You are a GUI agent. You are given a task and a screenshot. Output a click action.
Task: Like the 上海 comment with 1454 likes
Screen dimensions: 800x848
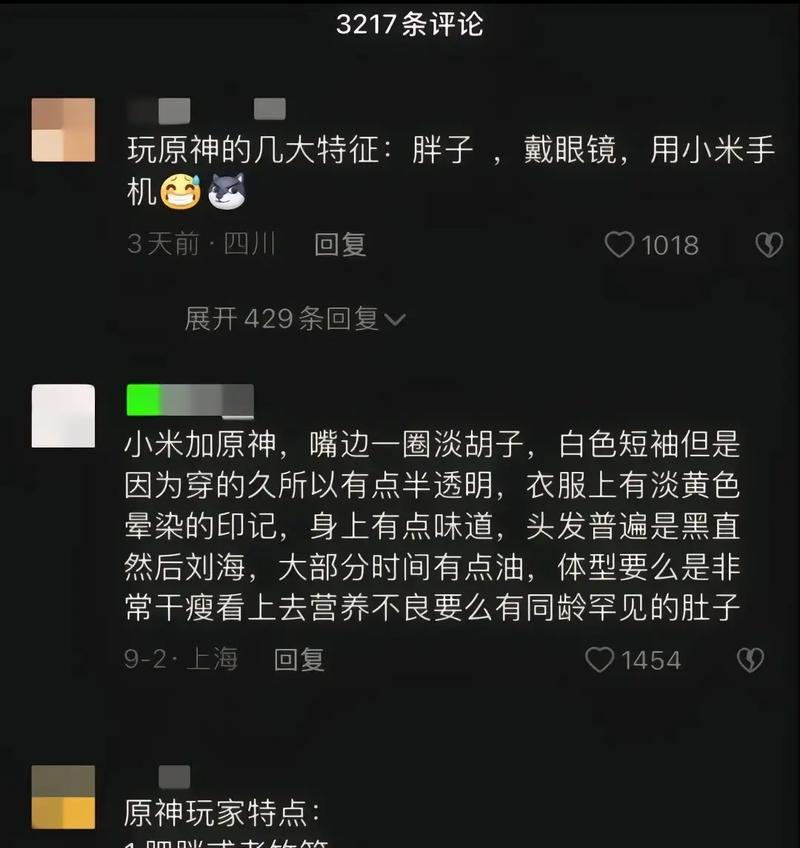600,660
